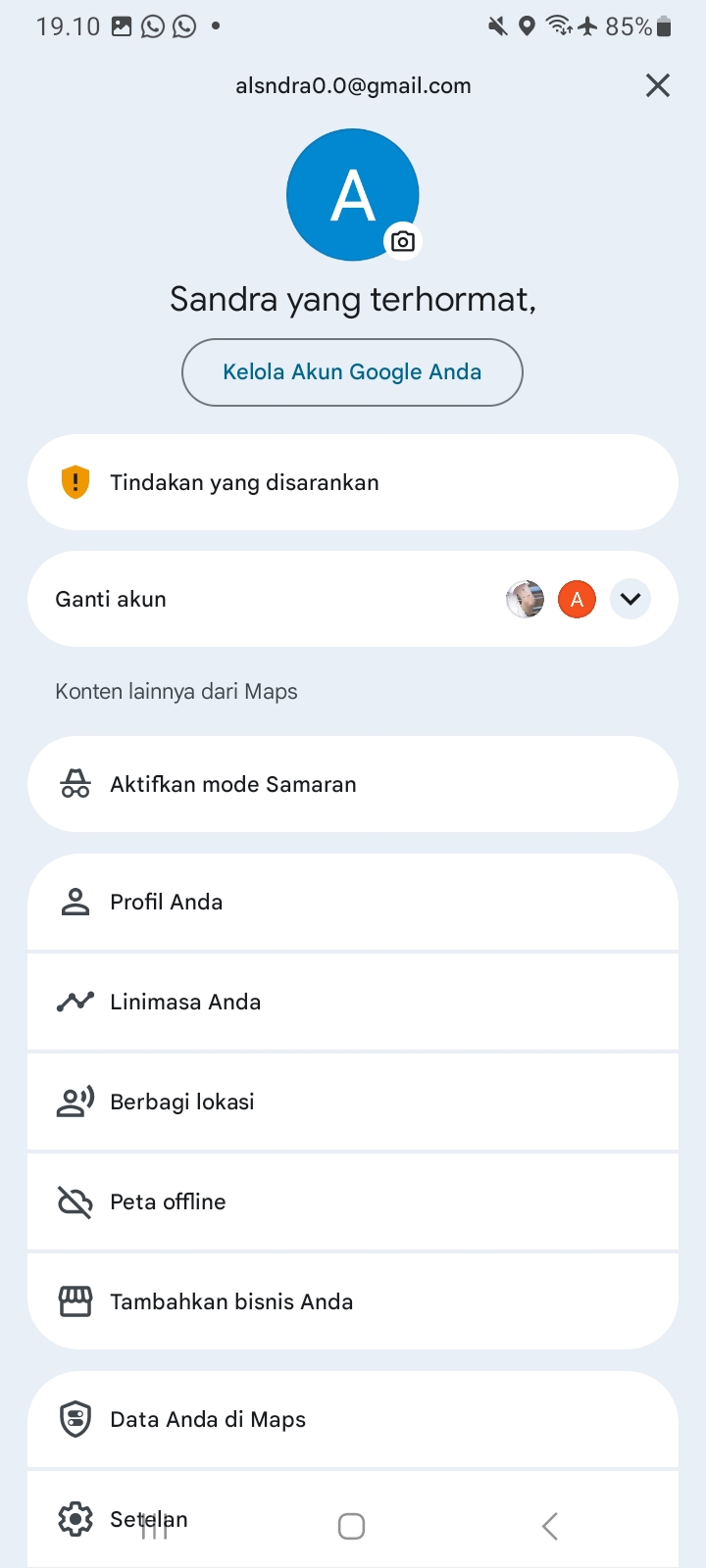Expand the Ganti akun account list

click(630, 599)
